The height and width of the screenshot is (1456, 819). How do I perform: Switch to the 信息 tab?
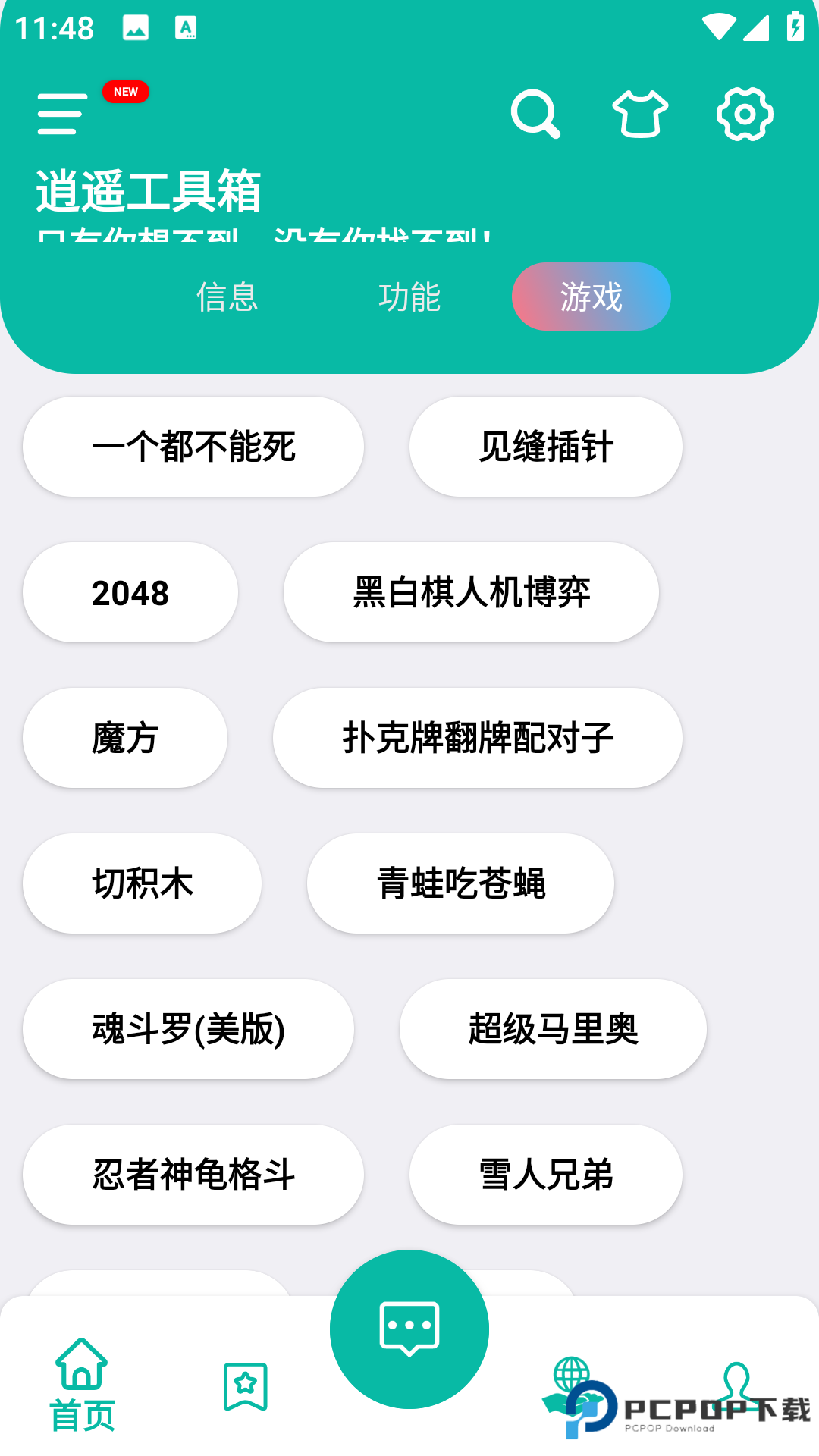[227, 297]
